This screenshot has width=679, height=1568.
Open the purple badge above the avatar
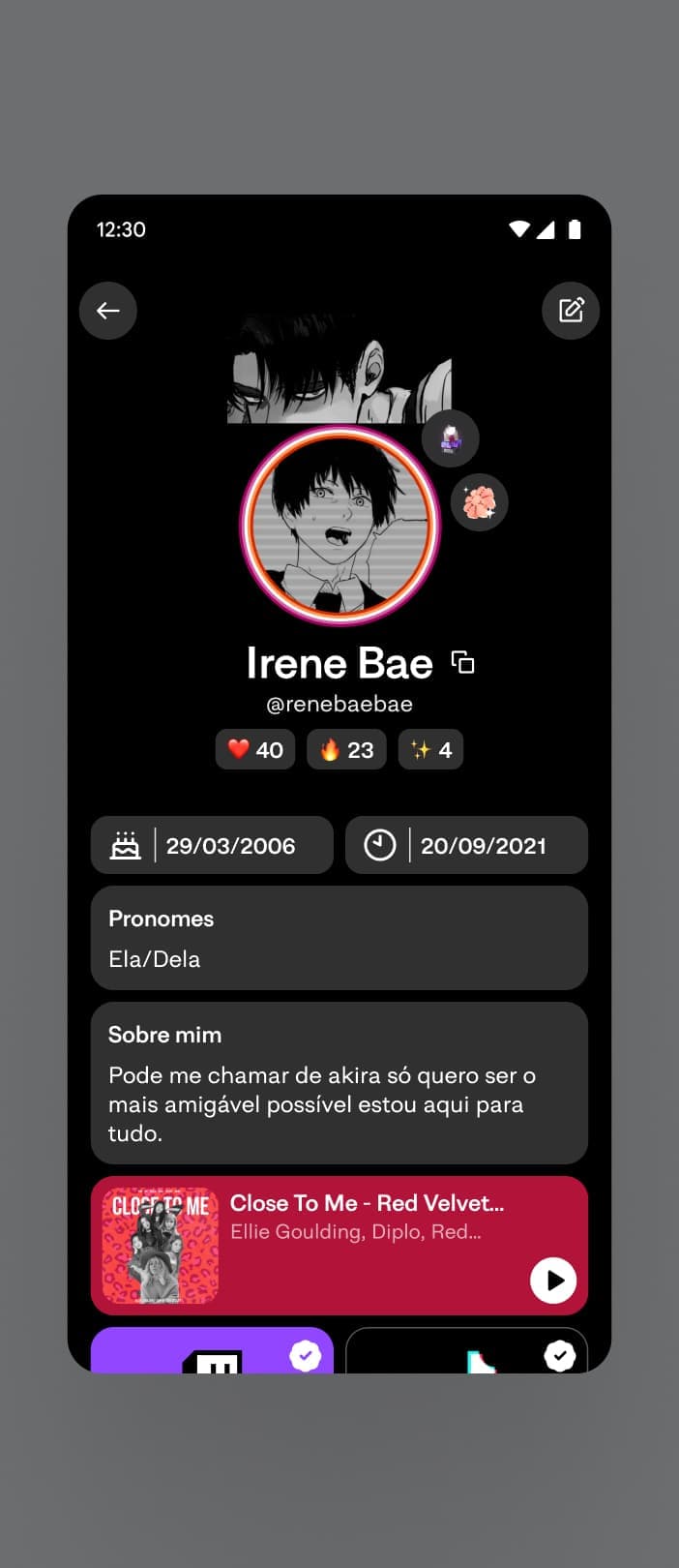click(451, 439)
